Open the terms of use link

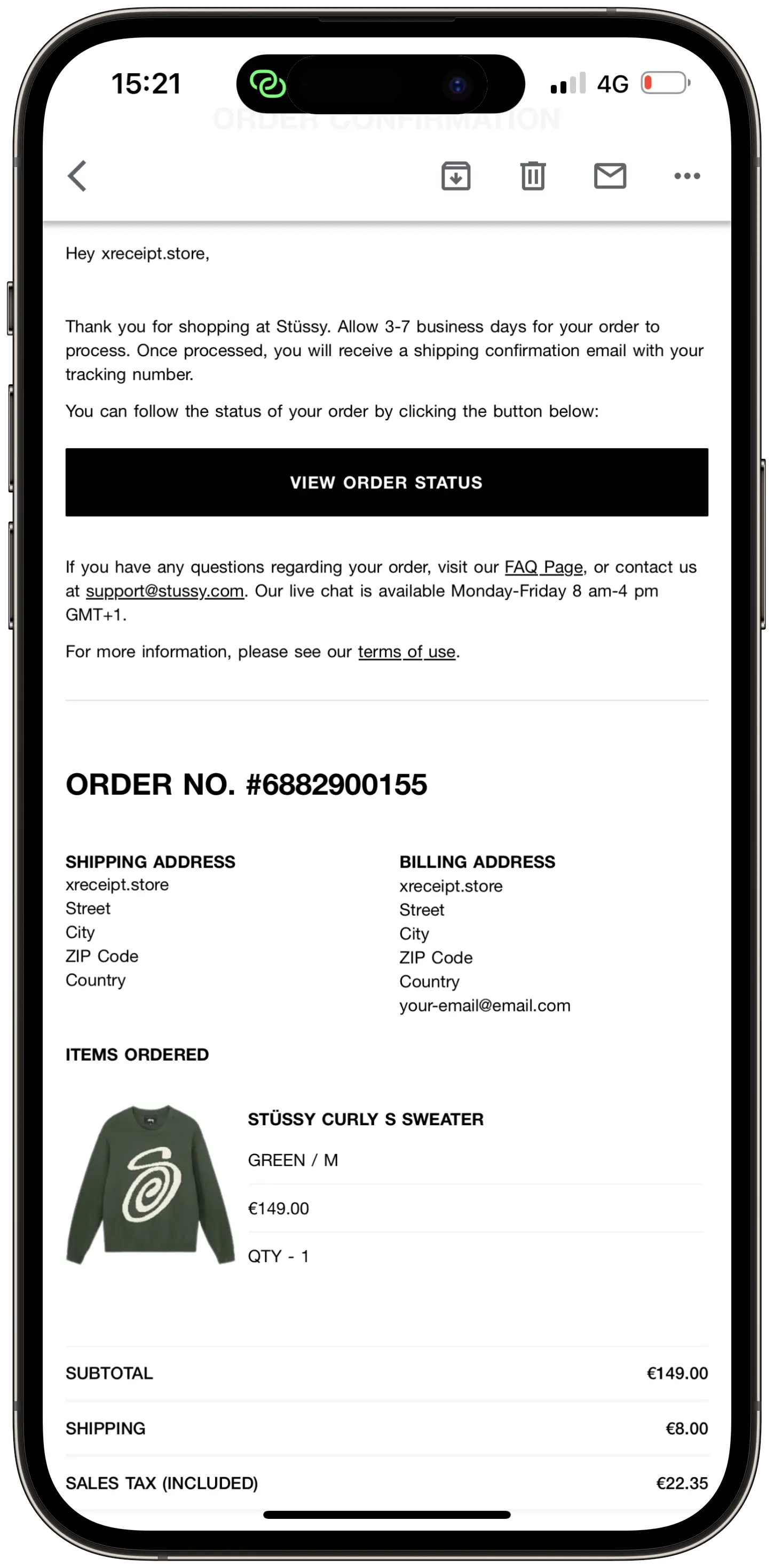point(406,652)
